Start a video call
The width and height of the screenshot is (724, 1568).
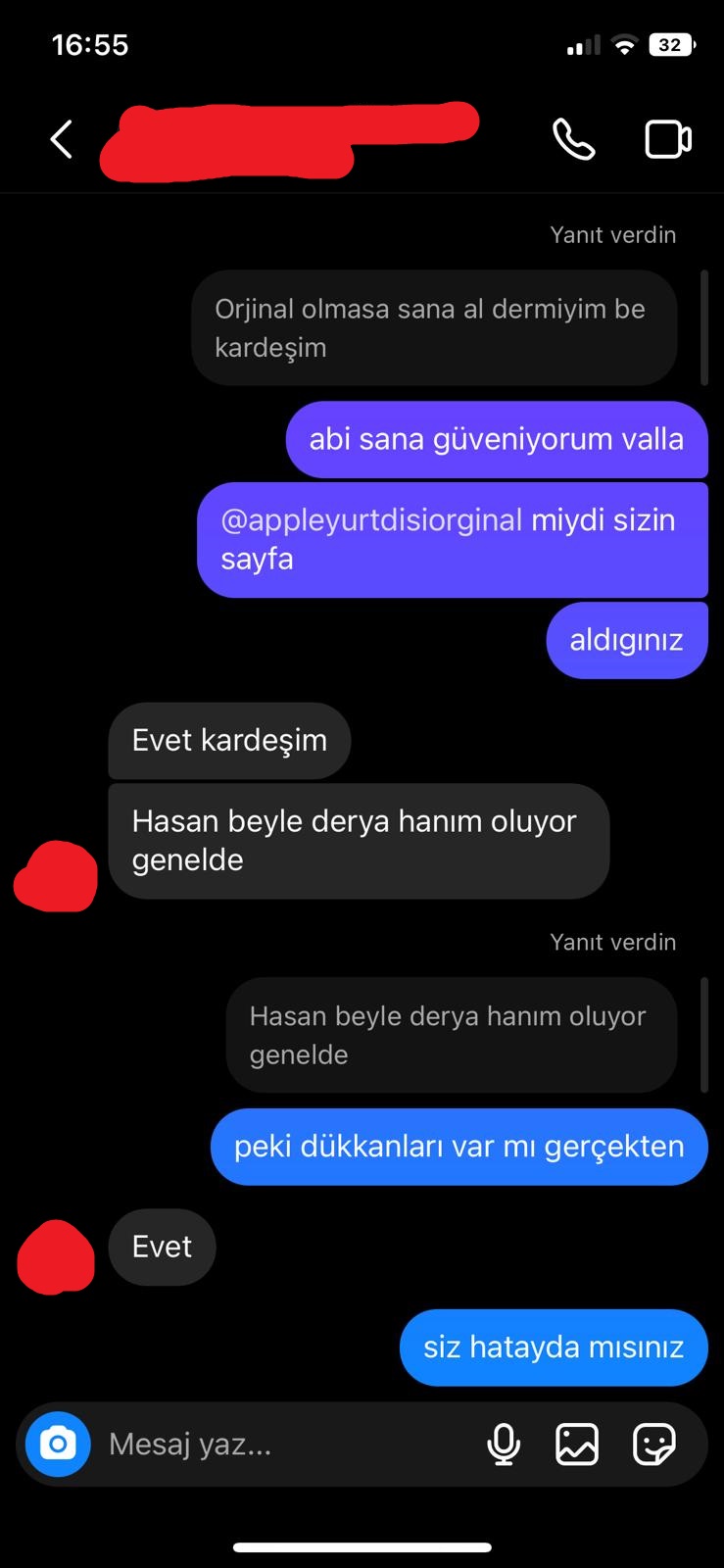pyautogui.click(x=668, y=139)
